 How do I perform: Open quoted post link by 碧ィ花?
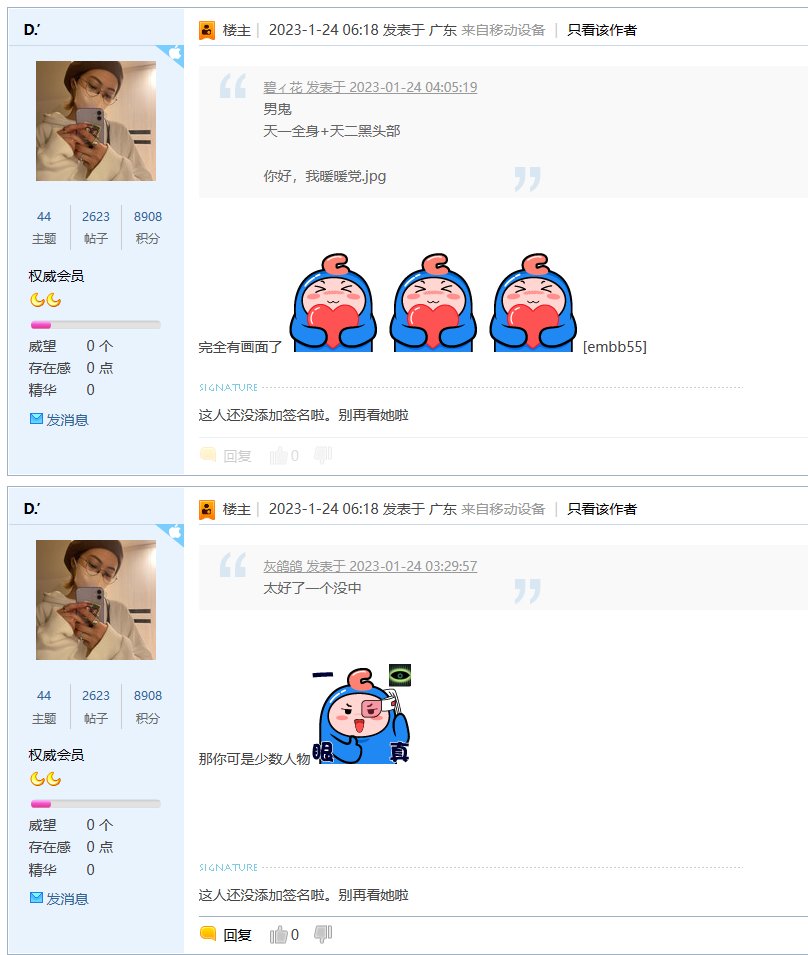click(x=369, y=87)
